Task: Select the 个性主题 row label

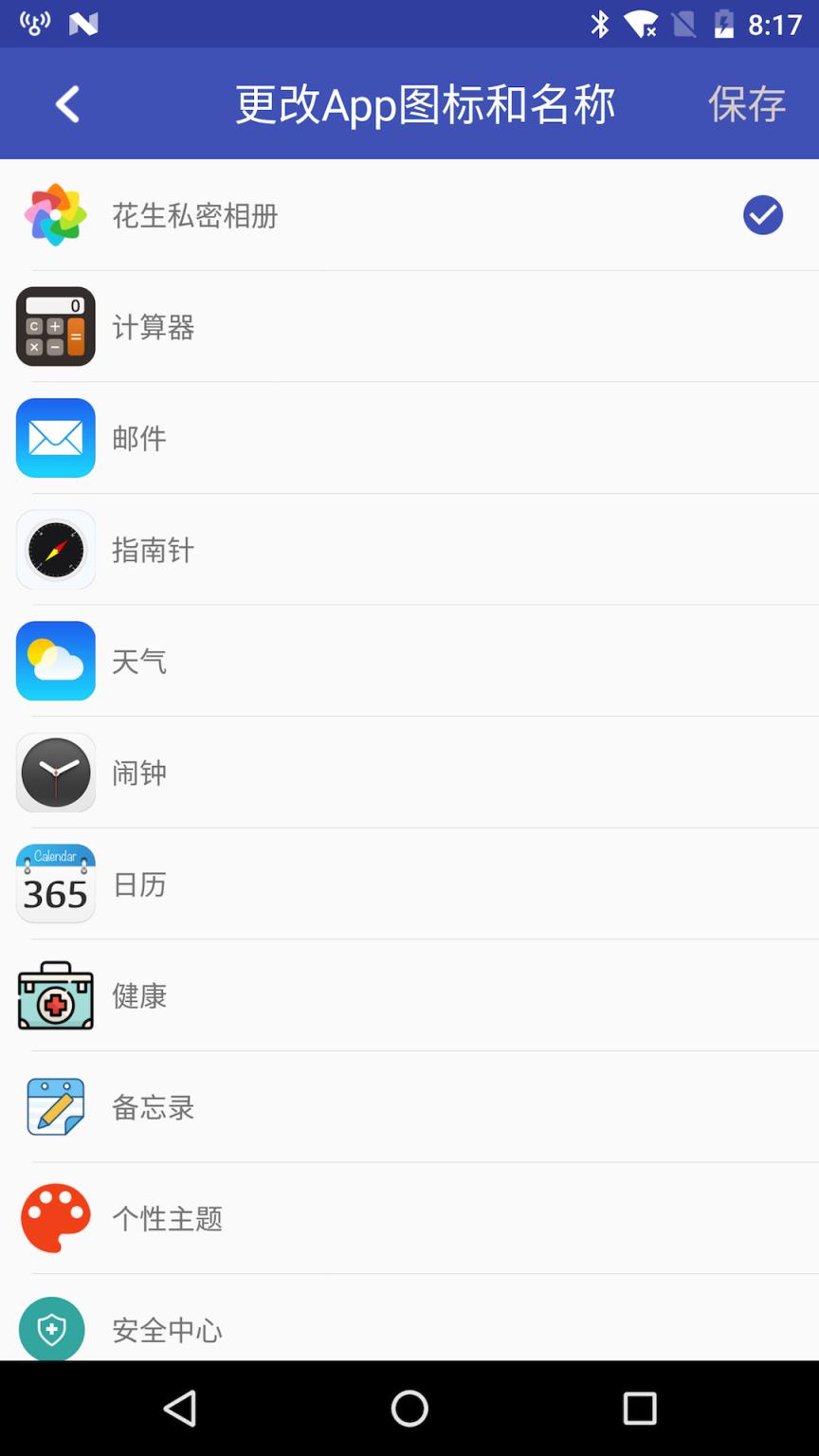Action: 166,1218
